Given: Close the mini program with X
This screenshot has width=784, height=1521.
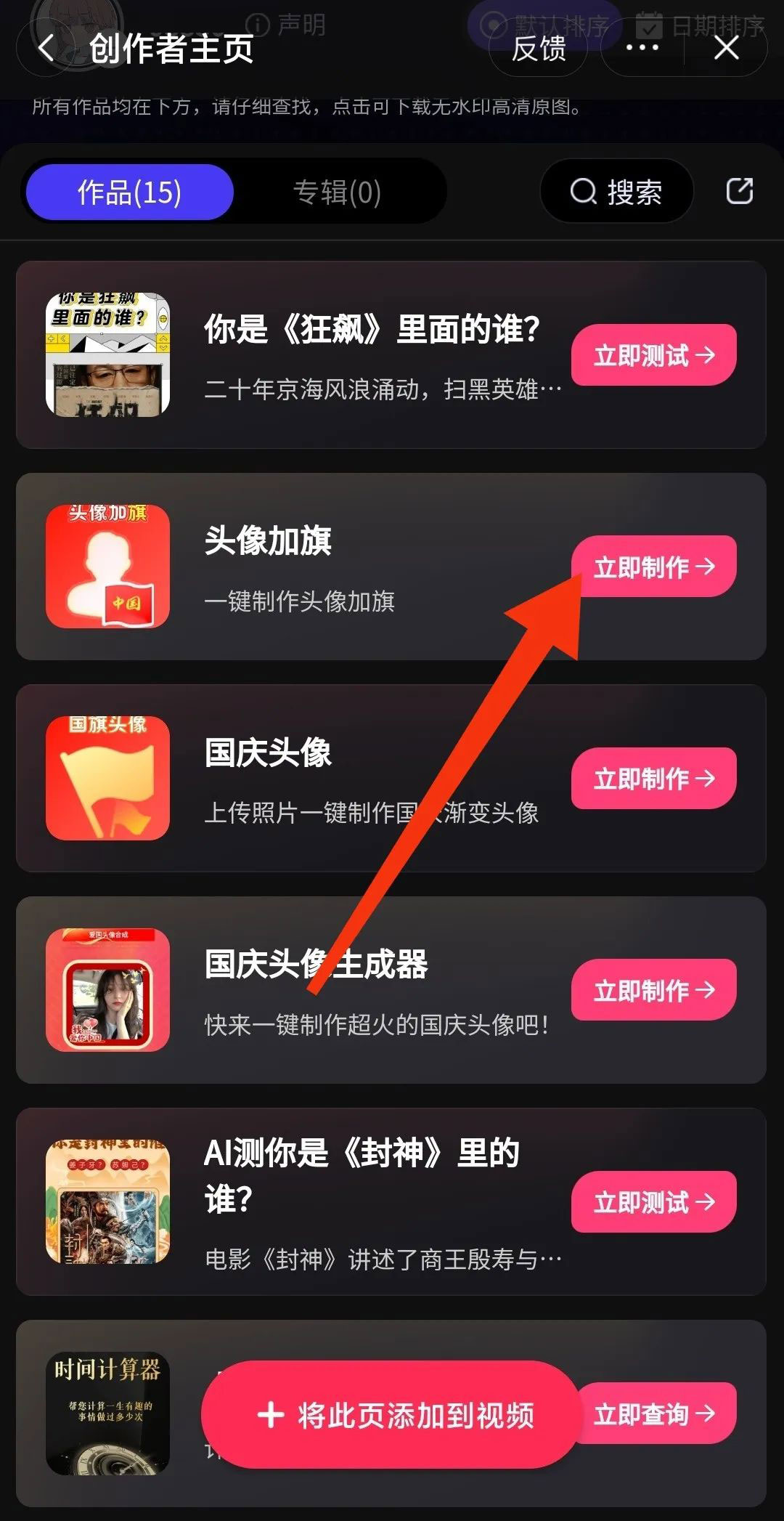Looking at the screenshot, I should coord(726,49).
